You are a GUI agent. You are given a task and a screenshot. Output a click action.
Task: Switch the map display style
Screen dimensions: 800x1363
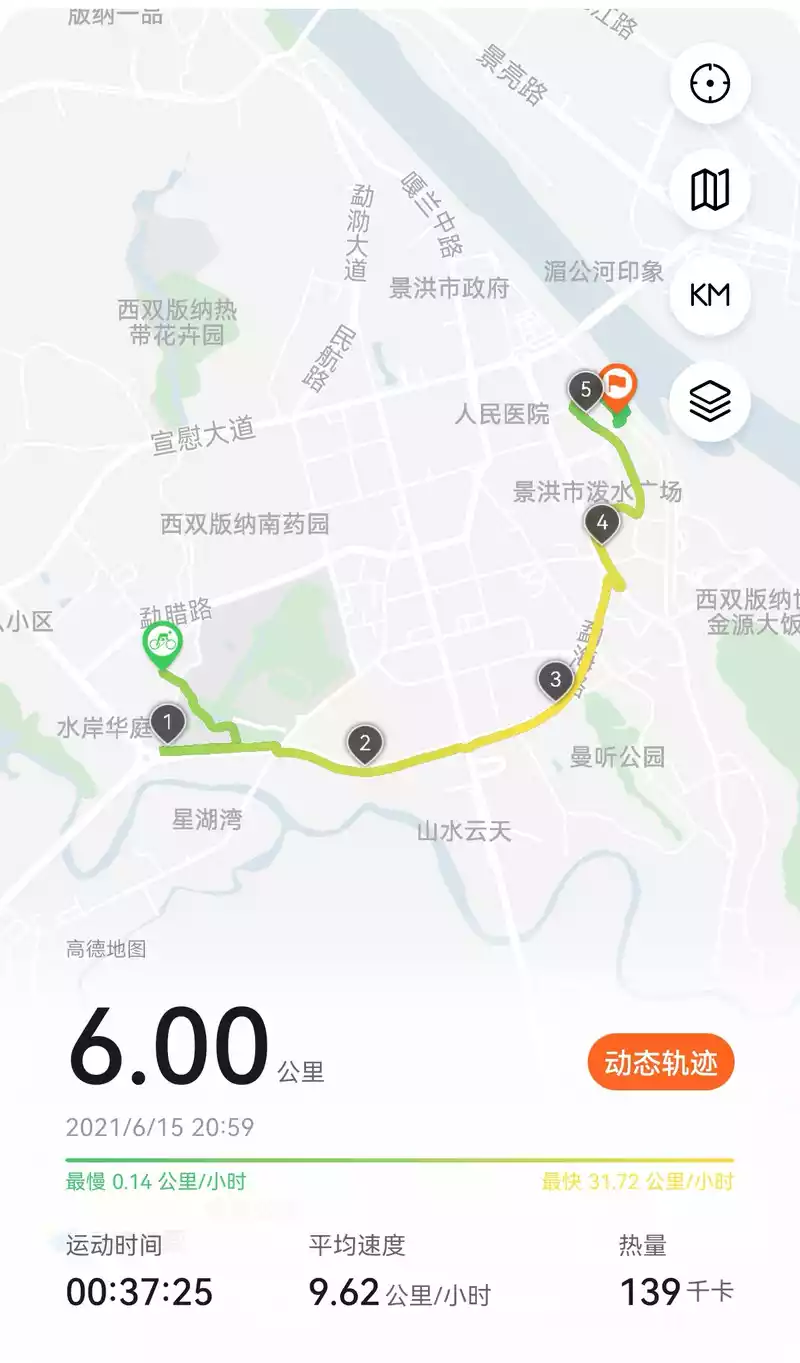pos(710,189)
